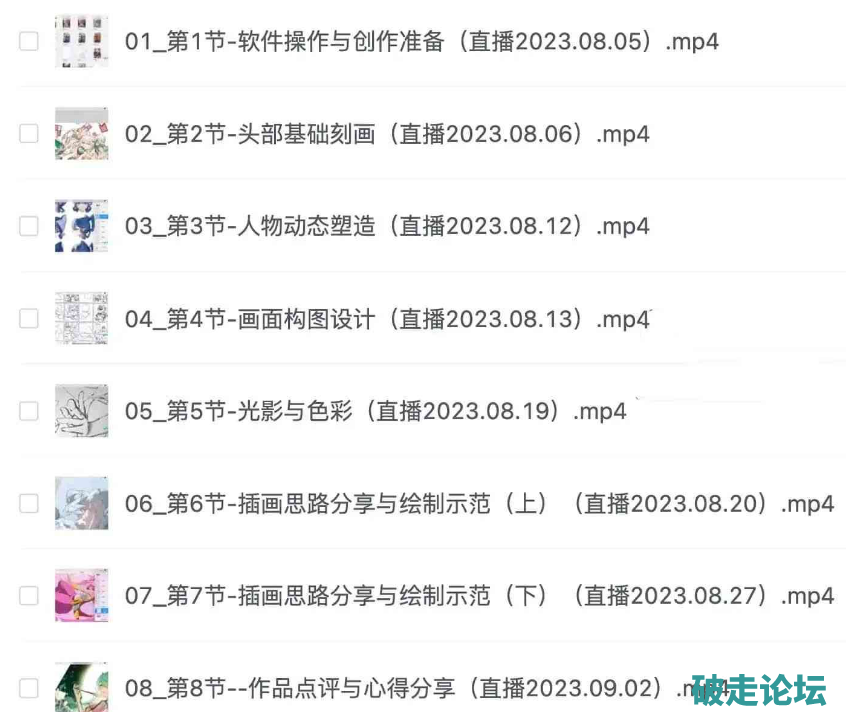846x712 pixels.
Task: Open 02_第2节-头部基础刻画 video file
Action: tap(387, 134)
